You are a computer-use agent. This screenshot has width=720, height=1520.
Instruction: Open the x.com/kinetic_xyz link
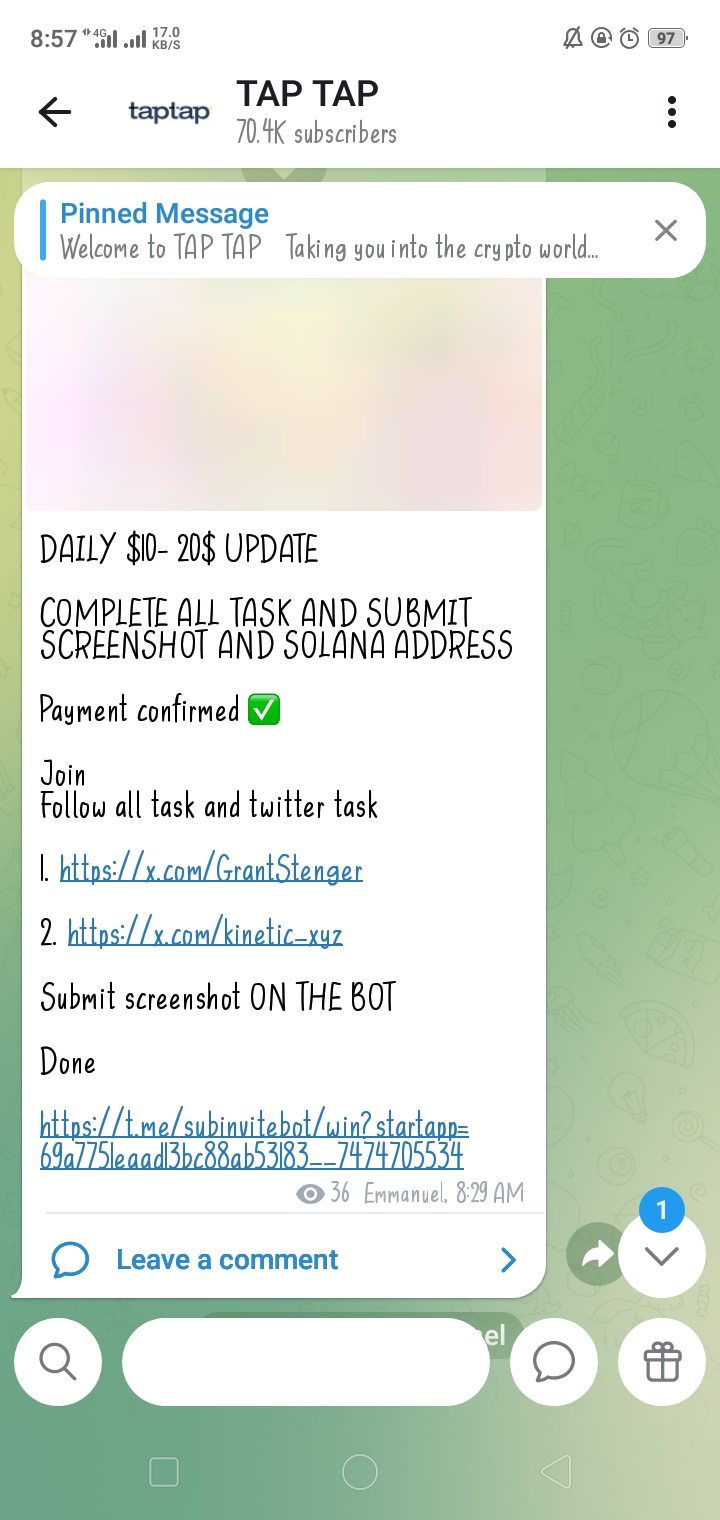pyautogui.click(x=205, y=934)
